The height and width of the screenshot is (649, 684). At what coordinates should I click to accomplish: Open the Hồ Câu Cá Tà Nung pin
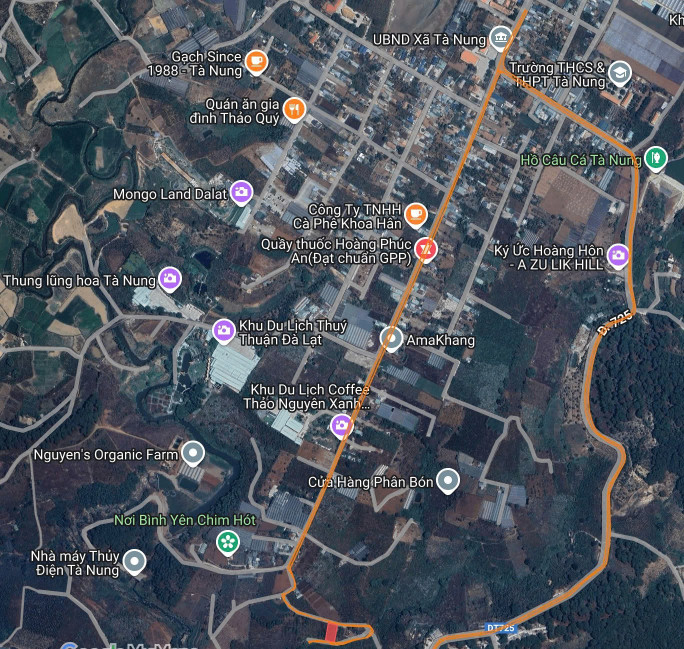click(x=656, y=157)
